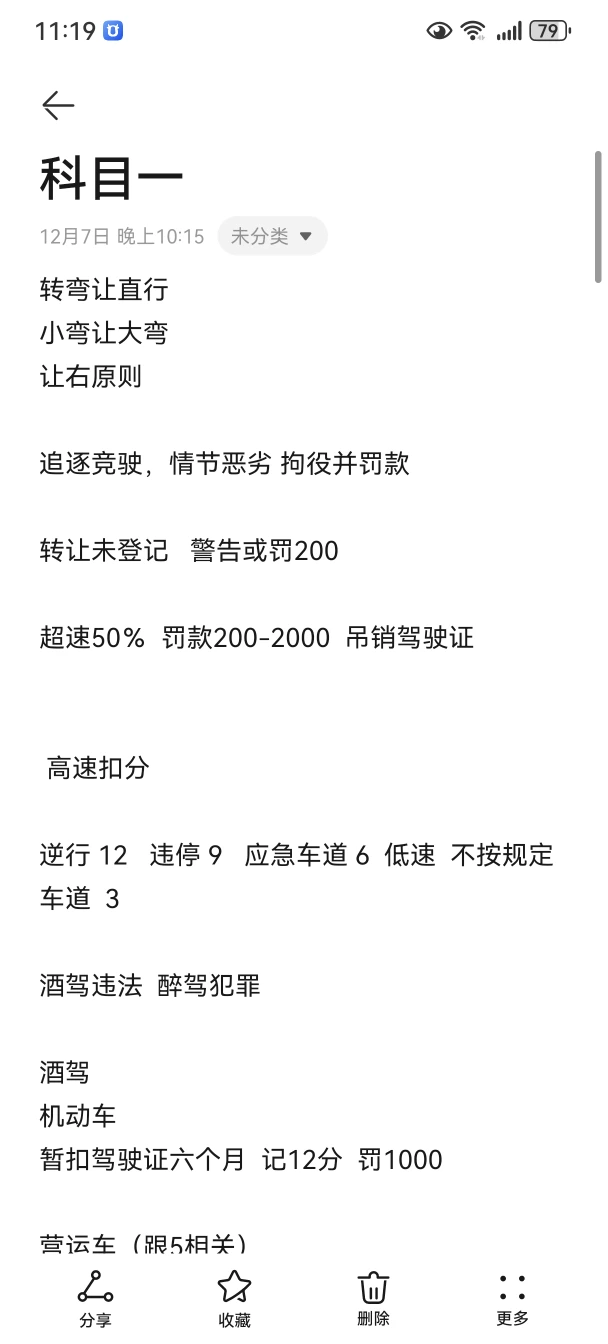Share this note via 分享
This screenshot has height=1344, width=608.
[95, 1299]
